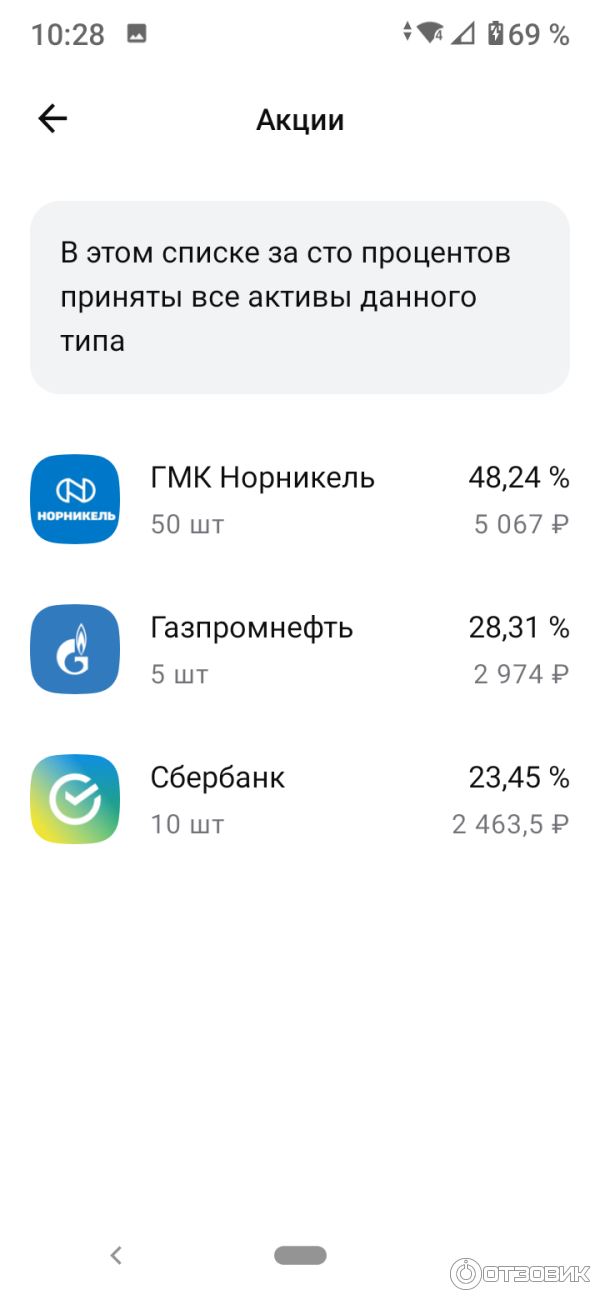Open the Сбербанк stock row
Viewport: 600px width, 1300px height.
pyautogui.click(x=300, y=800)
